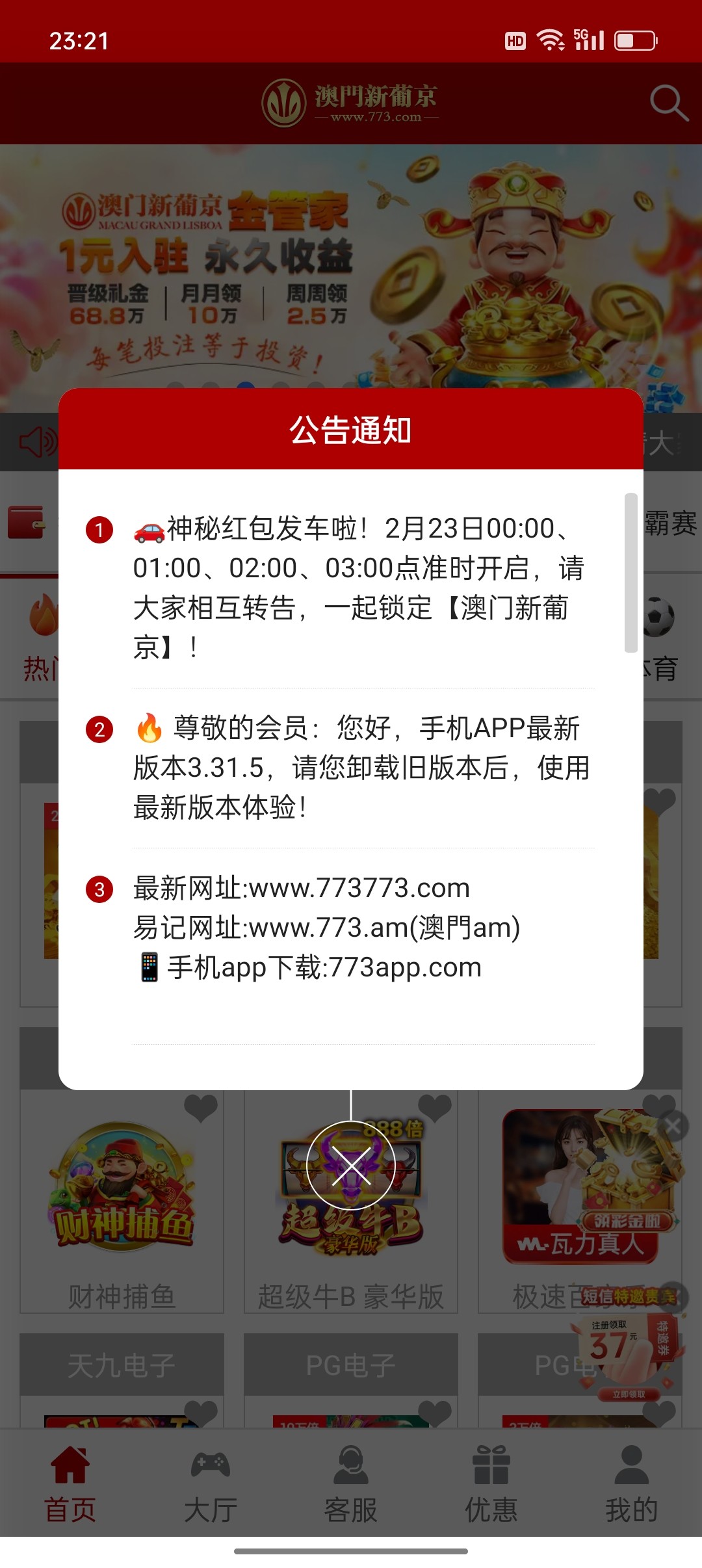Open search via the magnifier icon
Screen dimensions: 702x1568
668,102
